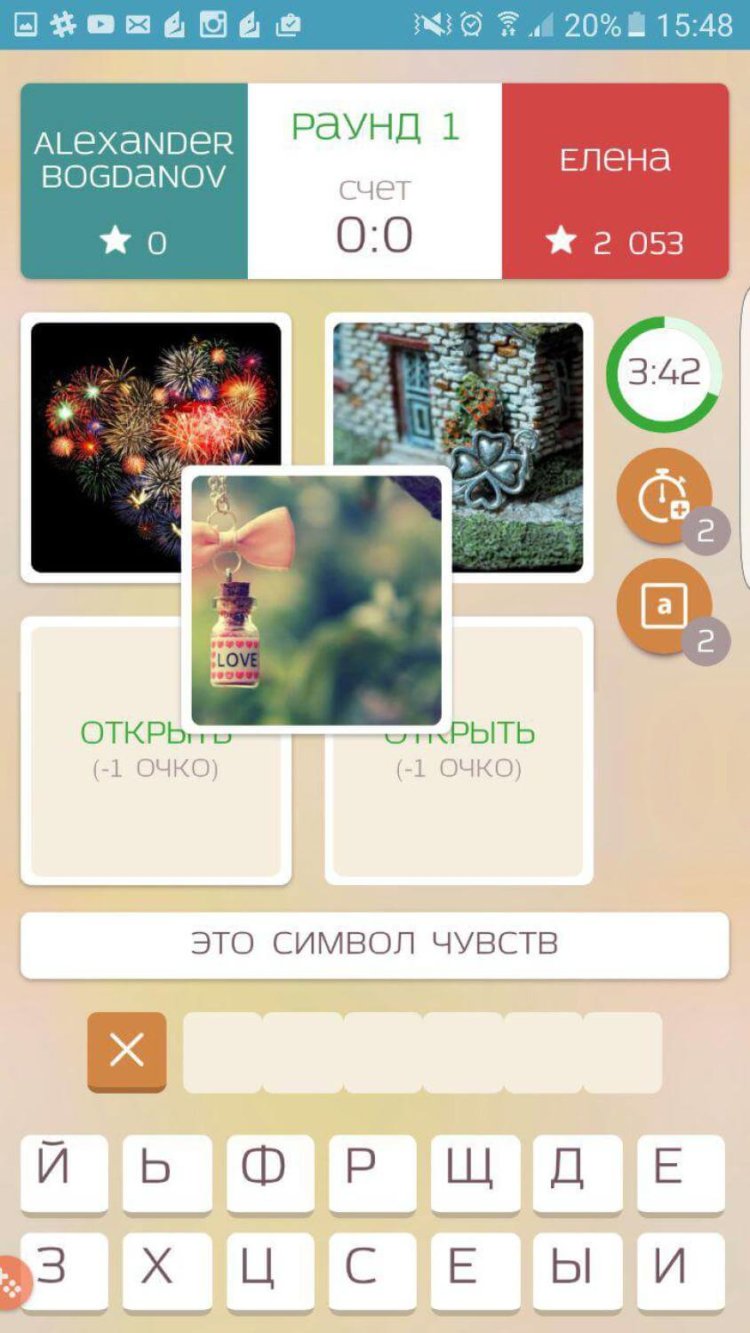Activate the reveal-letter 'a' hint
Screen dimensions: 750x1333
point(665,605)
